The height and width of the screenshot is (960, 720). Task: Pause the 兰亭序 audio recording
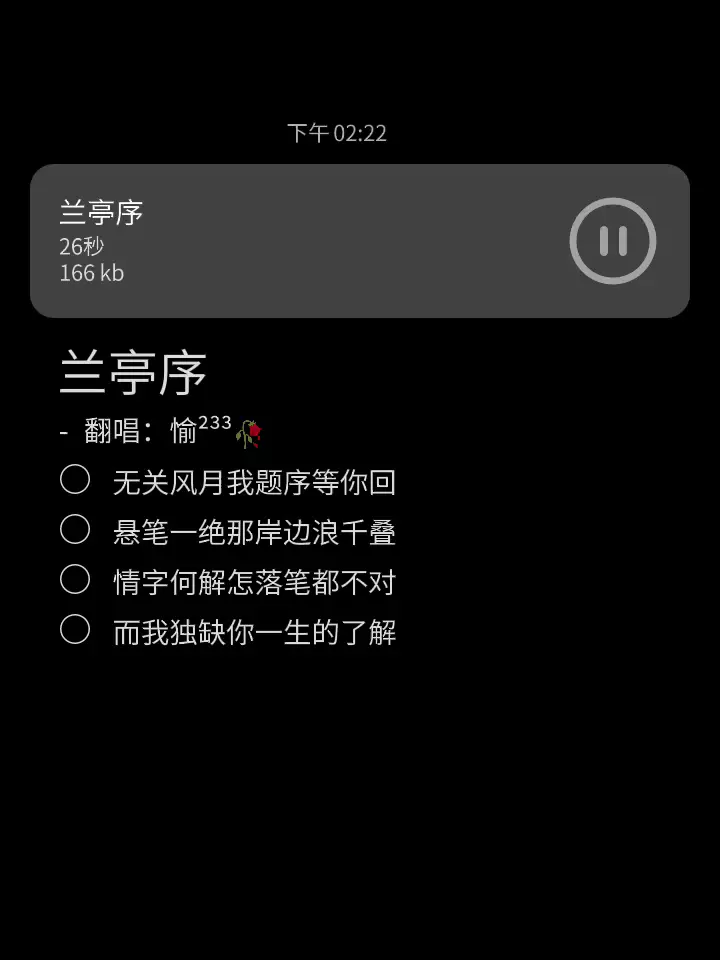click(x=612, y=241)
